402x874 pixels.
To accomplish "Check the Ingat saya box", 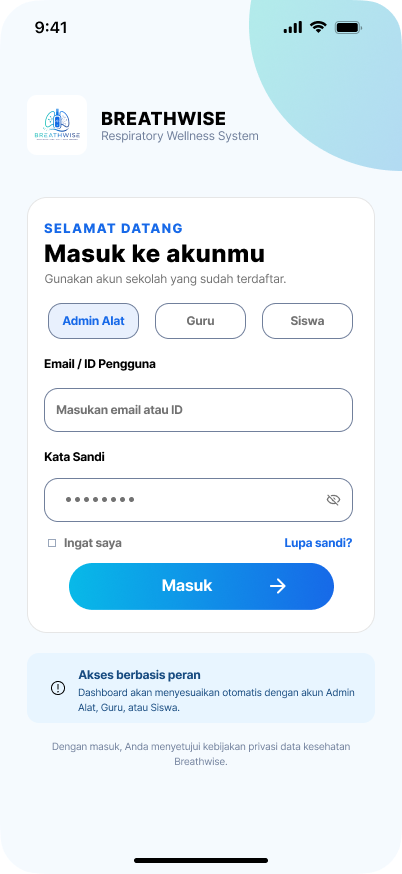I will pyautogui.click(x=52, y=543).
